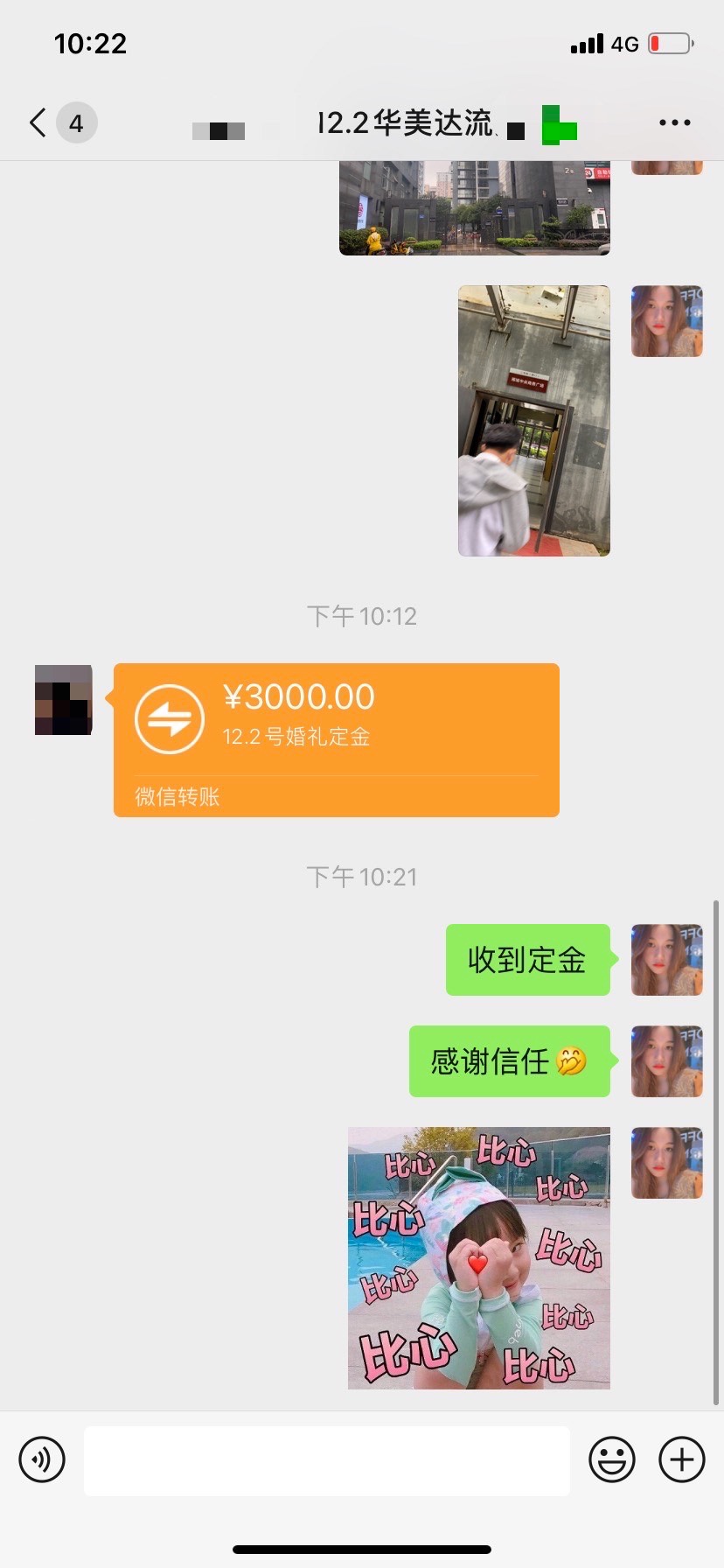This screenshot has width=724, height=1568.
Task: Focus the message text field
Action: [x=326, y=1460]
